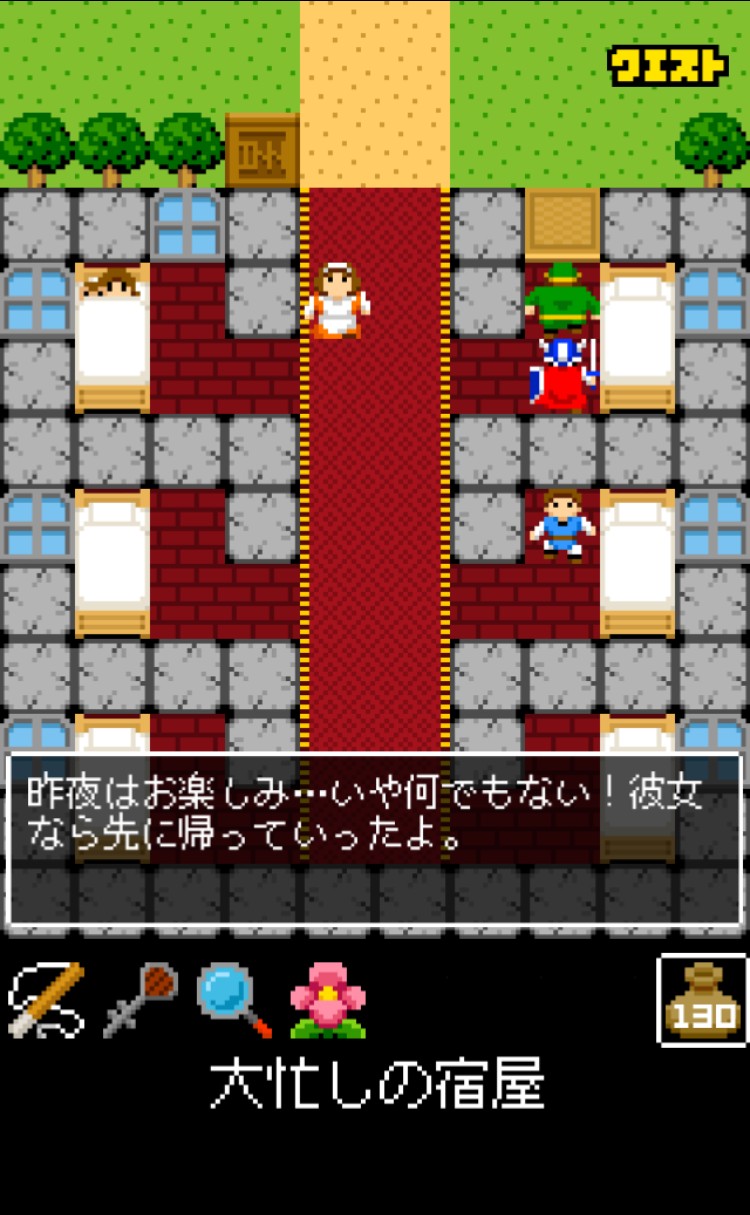Open the クエスト quest menu
This screenshot has height=1215, width=750.
(x=667, y=66)
